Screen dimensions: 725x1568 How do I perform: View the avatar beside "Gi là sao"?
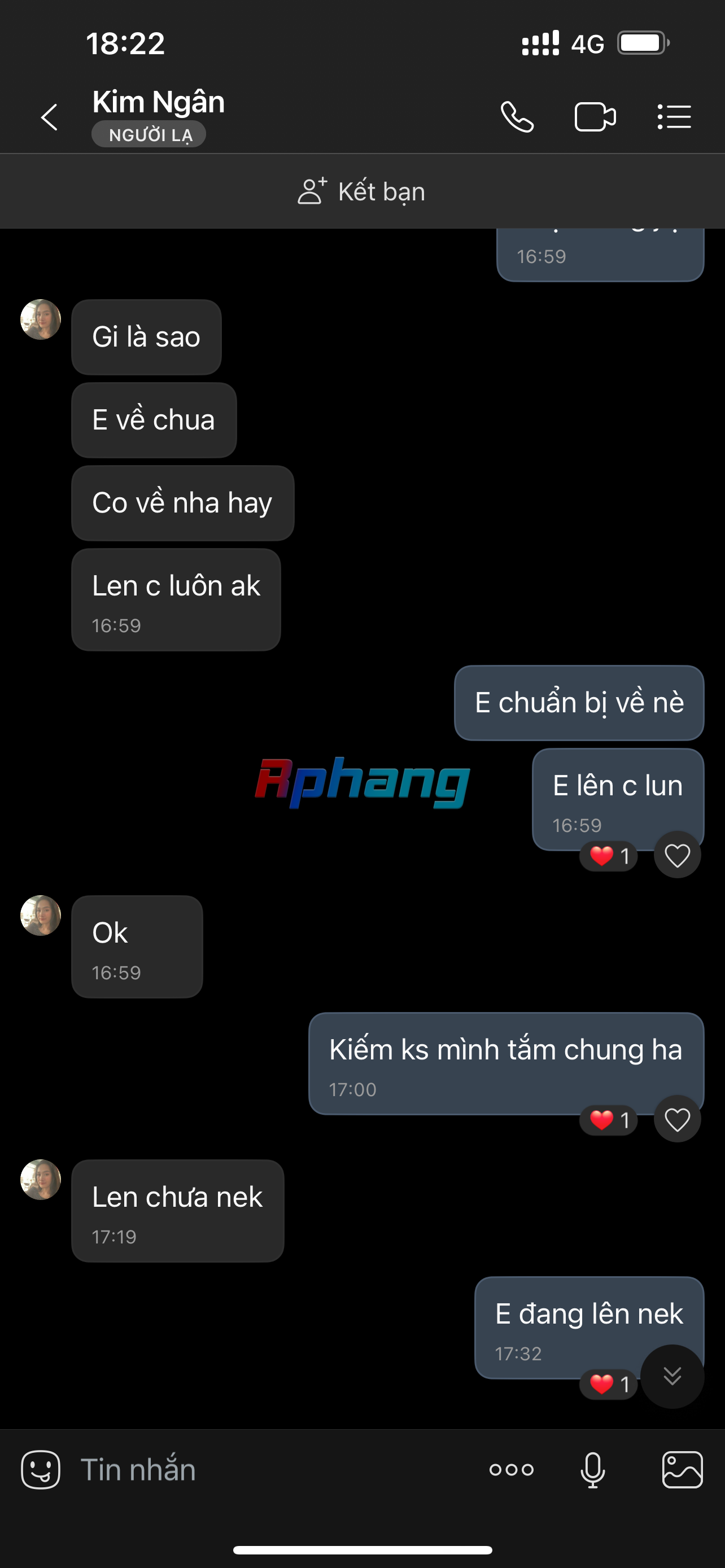(41, 319)
